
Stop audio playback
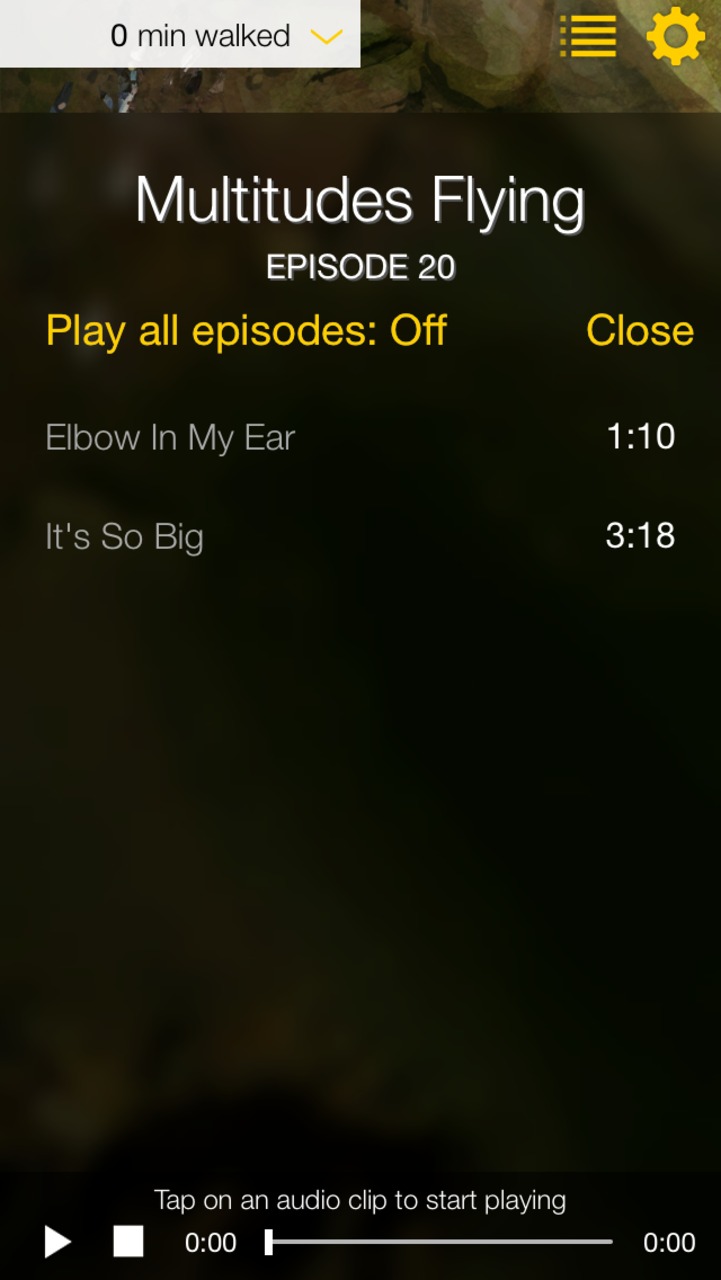(x=128, y=1242)
